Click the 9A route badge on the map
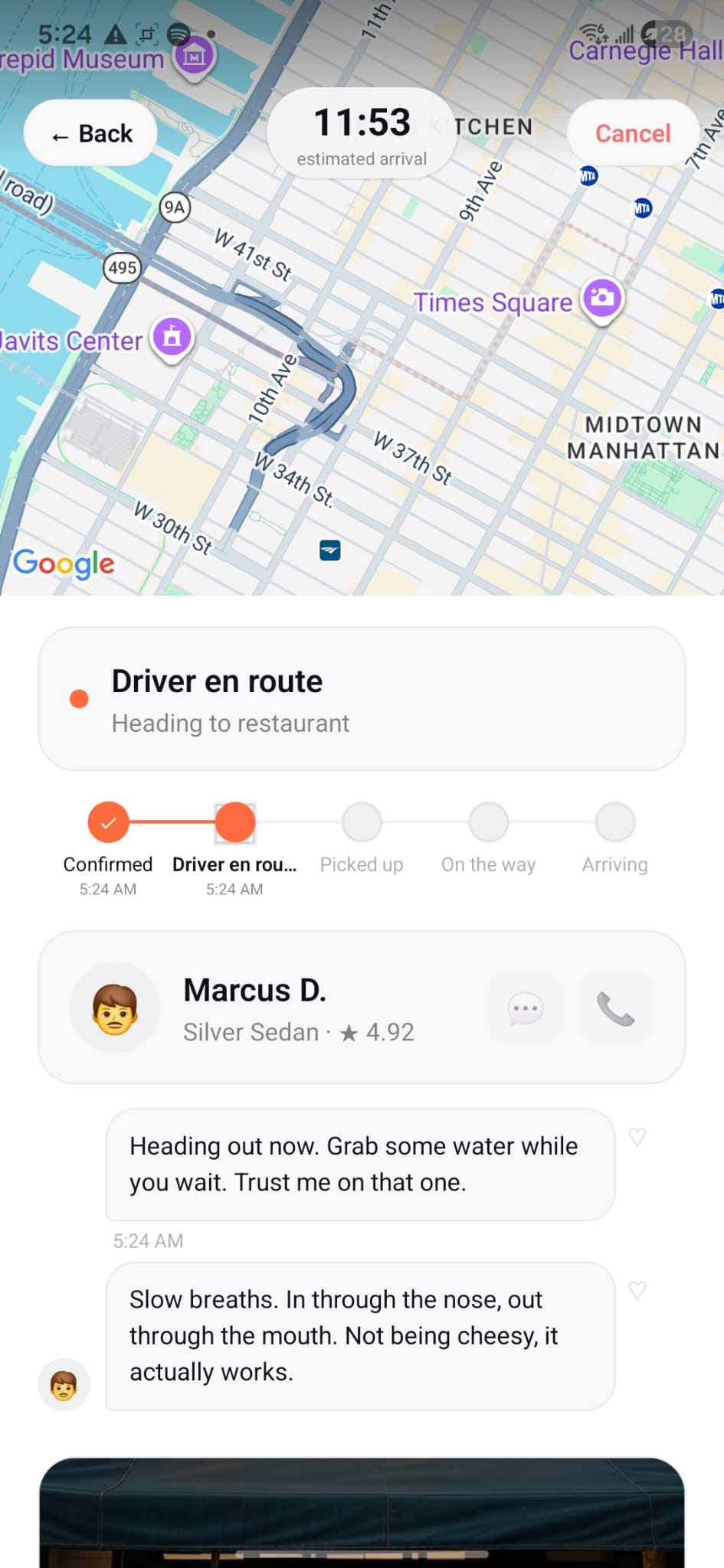The height and width of the screenshot is (1568, 724). pos(174,207)
